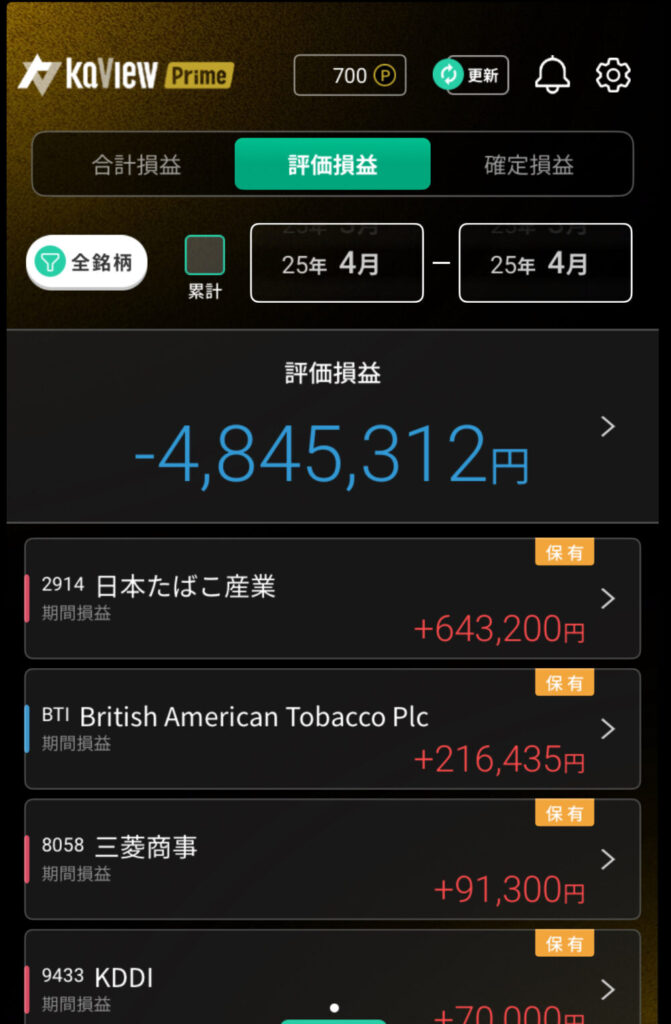Select the 評価損益 tab
The height and width of the screenshot is (1024, 671).
(x=332, y=165)
